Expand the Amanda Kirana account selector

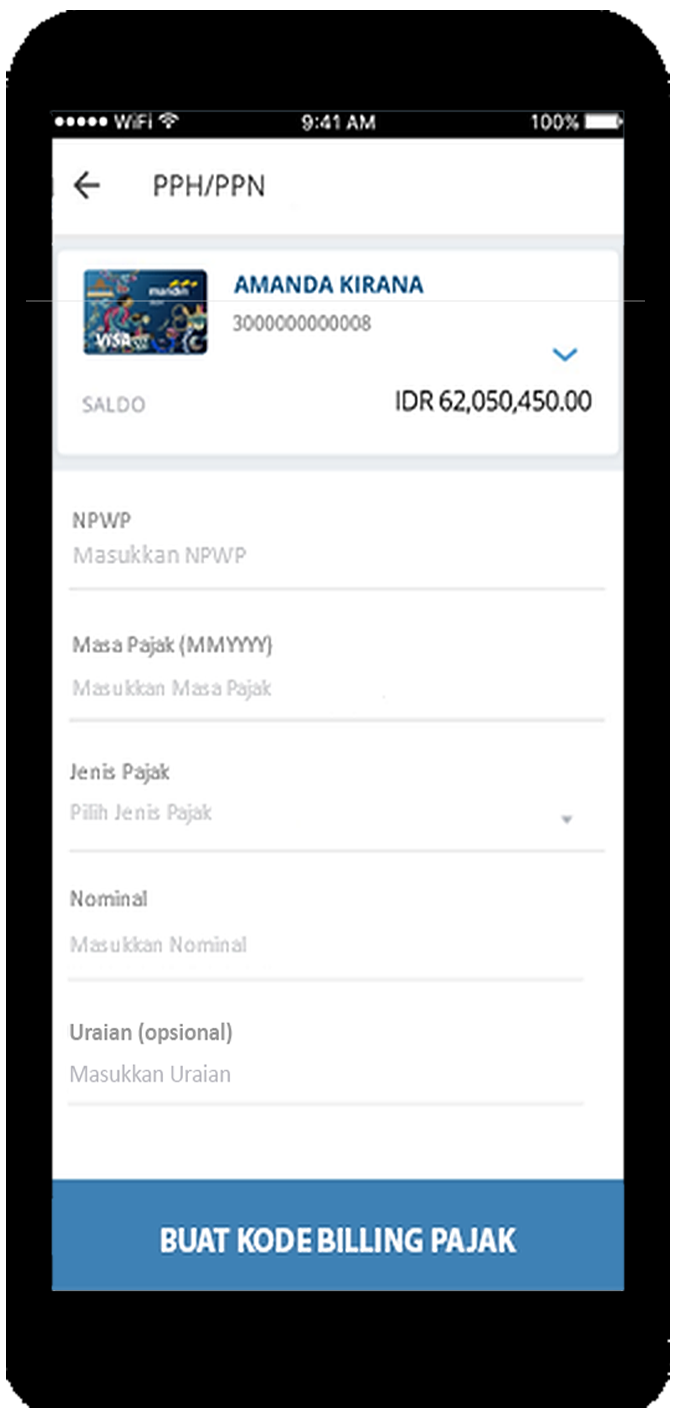[565, 354]
